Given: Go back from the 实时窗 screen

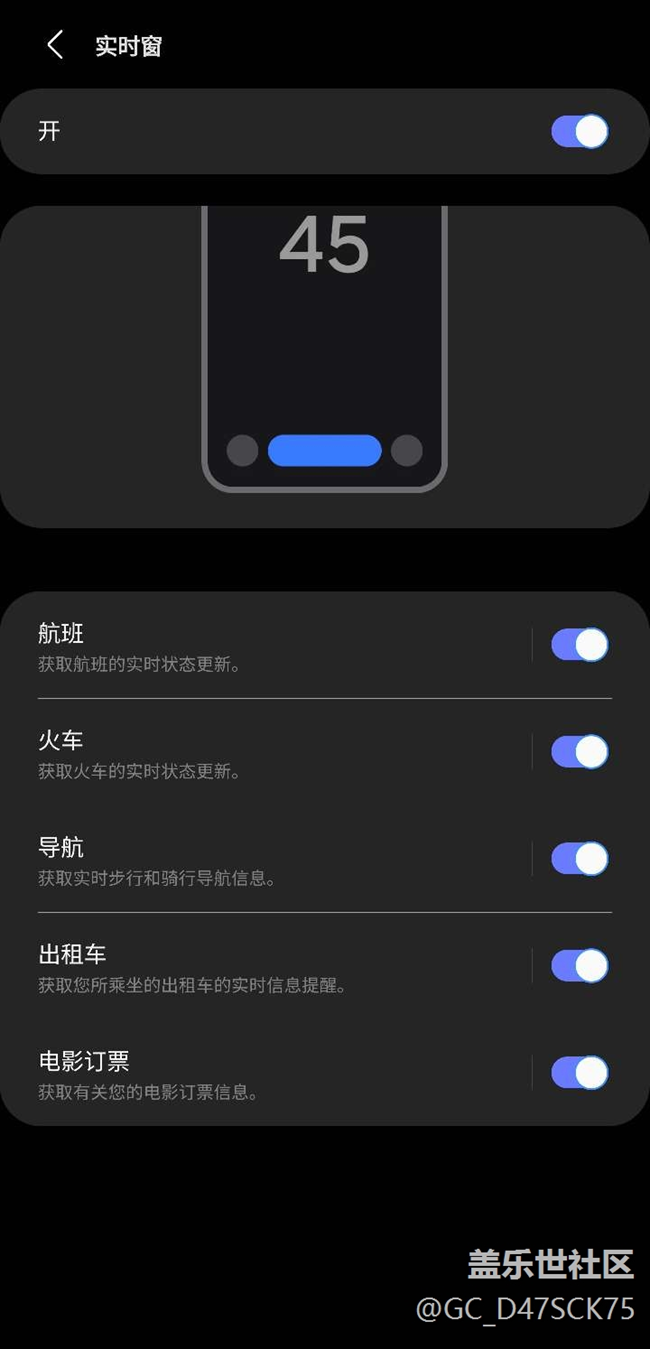Looking at the screenshot, I should (55, 45).
